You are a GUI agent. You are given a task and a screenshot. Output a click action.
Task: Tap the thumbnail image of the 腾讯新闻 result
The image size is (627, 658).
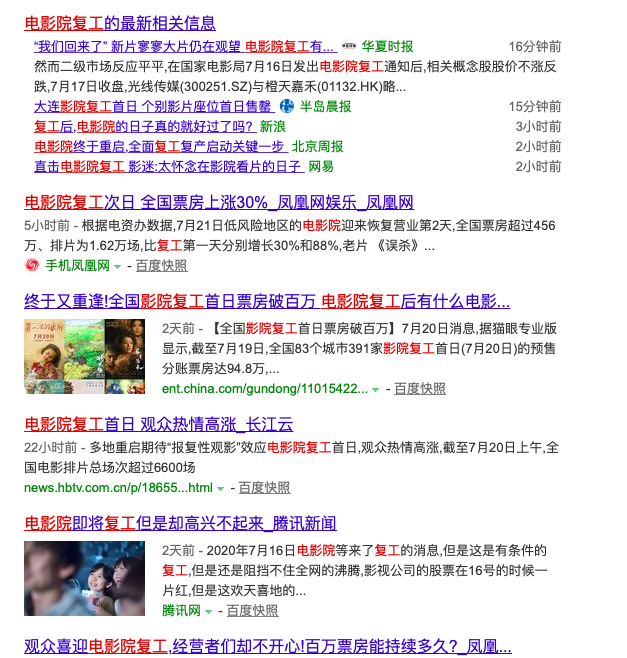click(88, 579)
